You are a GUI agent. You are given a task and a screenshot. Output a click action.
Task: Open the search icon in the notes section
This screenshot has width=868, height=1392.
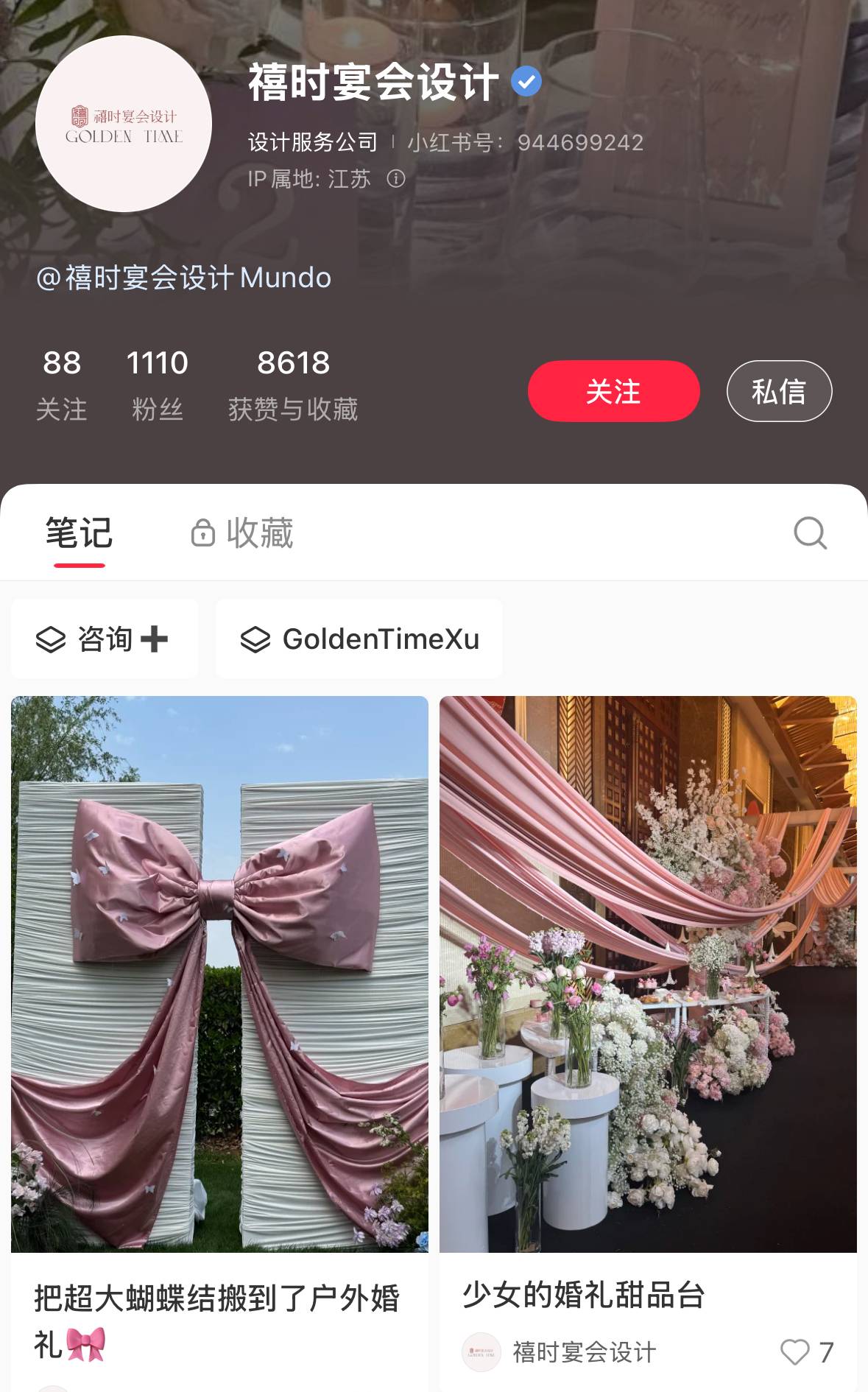click(x=810, y=532)
